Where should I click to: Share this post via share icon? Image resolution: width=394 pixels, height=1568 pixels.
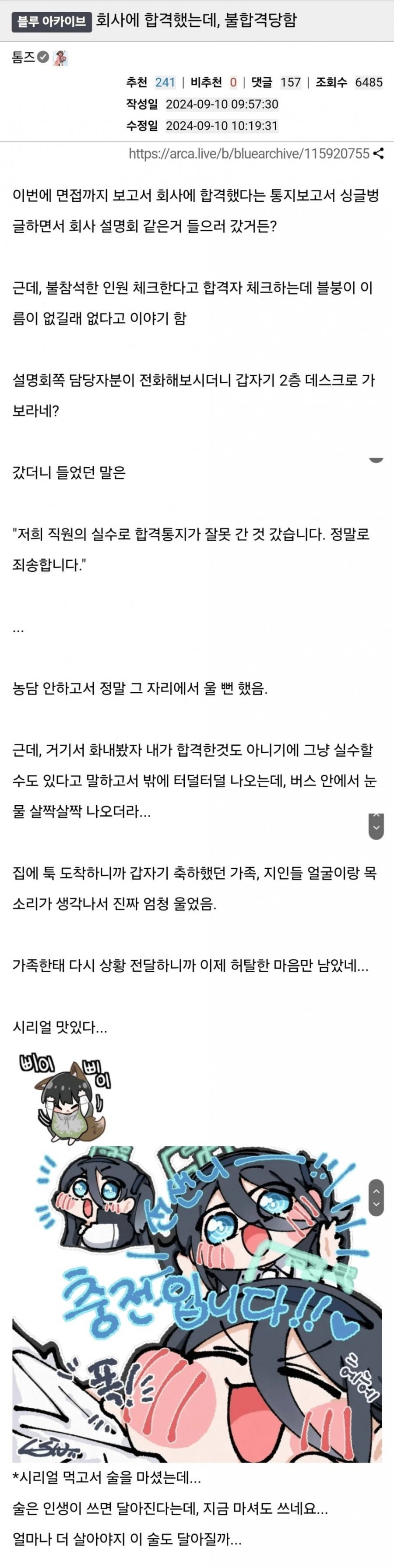[x=379, y=154]
